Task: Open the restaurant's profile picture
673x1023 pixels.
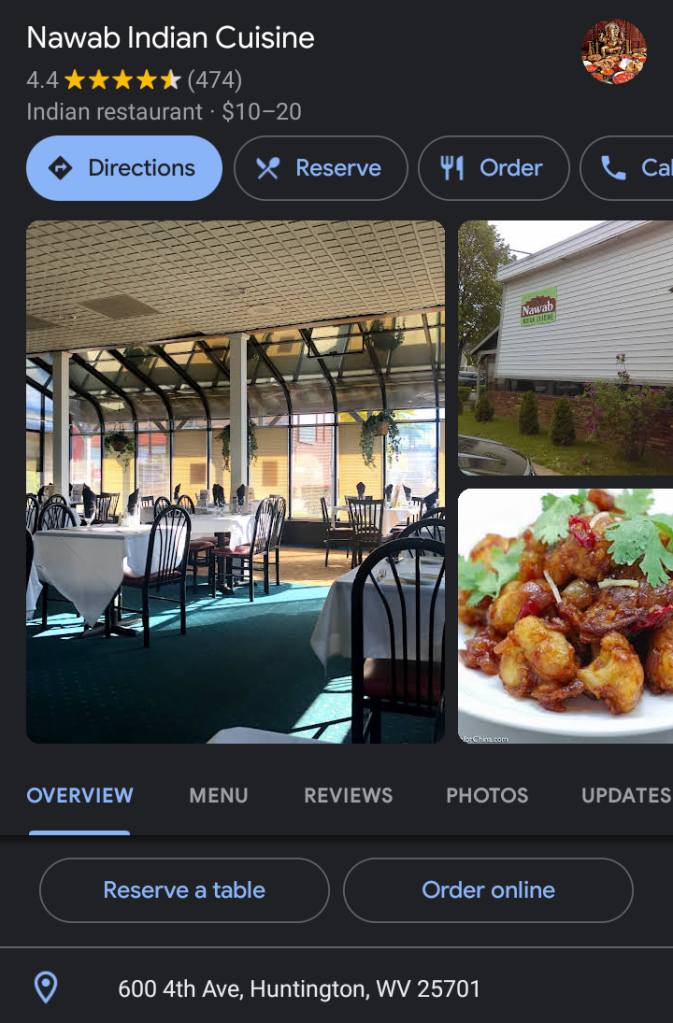Action: tap(614, 52)
